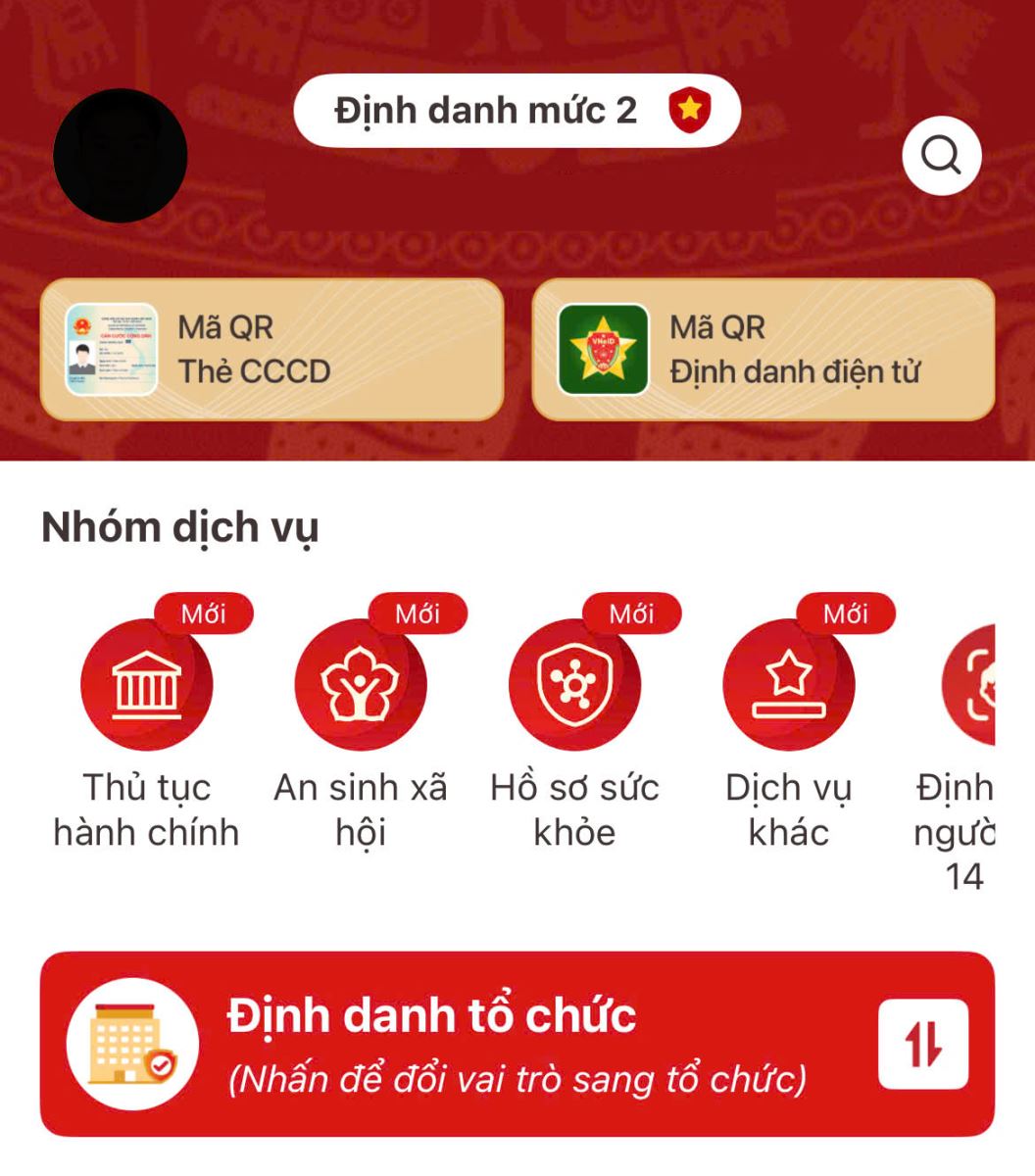The image size is (1035, 1176).
Task: Open Mã QR Định danh điện tử card
Action: (763, 350)
